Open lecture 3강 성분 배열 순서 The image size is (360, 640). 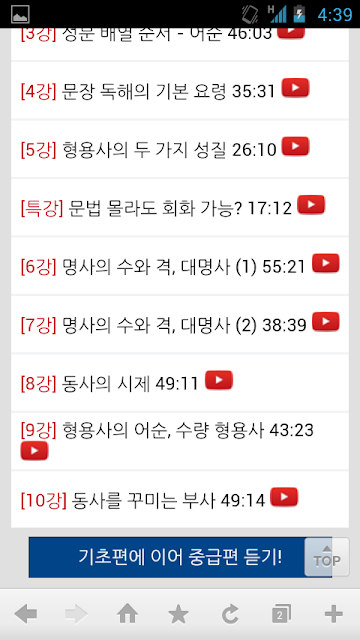point(146,33)
